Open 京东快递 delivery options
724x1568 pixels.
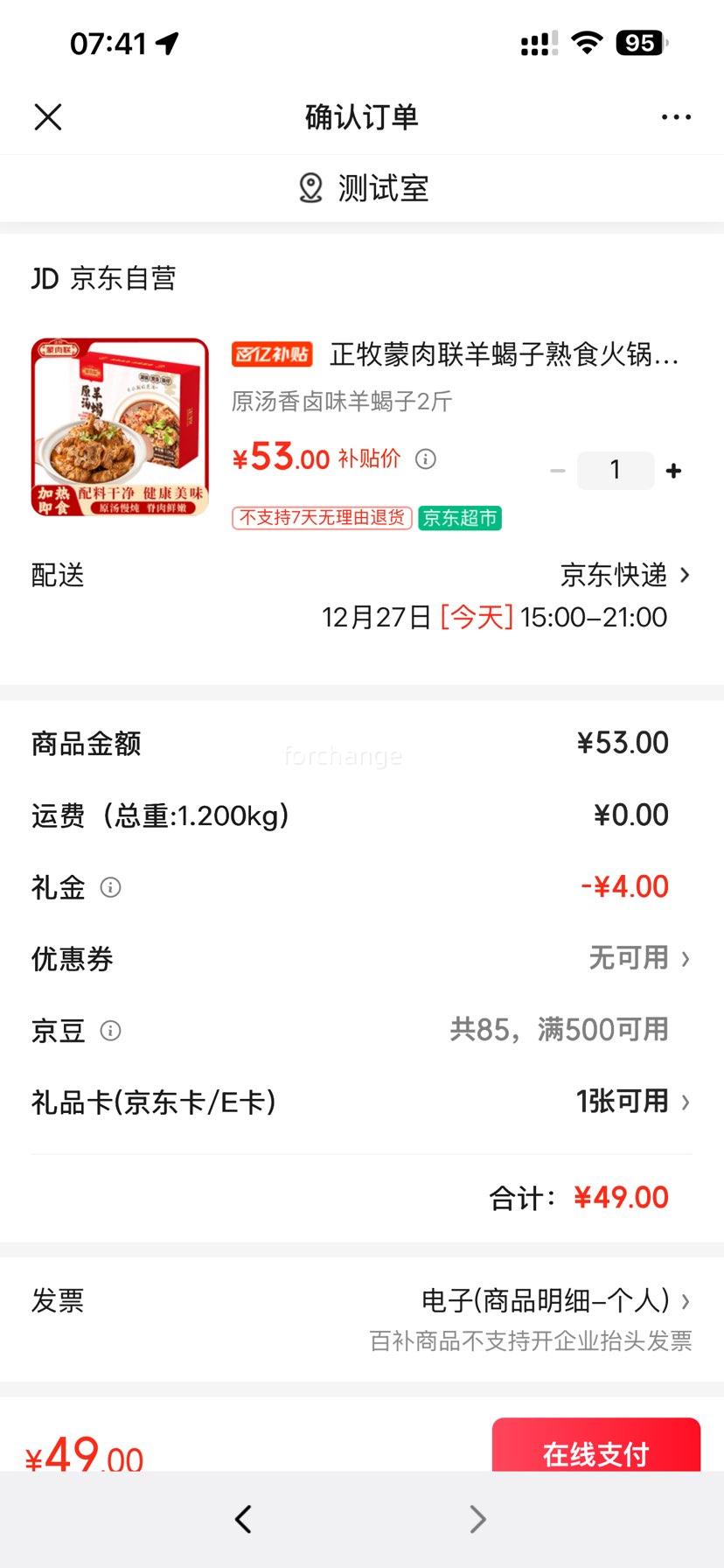(x=625, y=575)
